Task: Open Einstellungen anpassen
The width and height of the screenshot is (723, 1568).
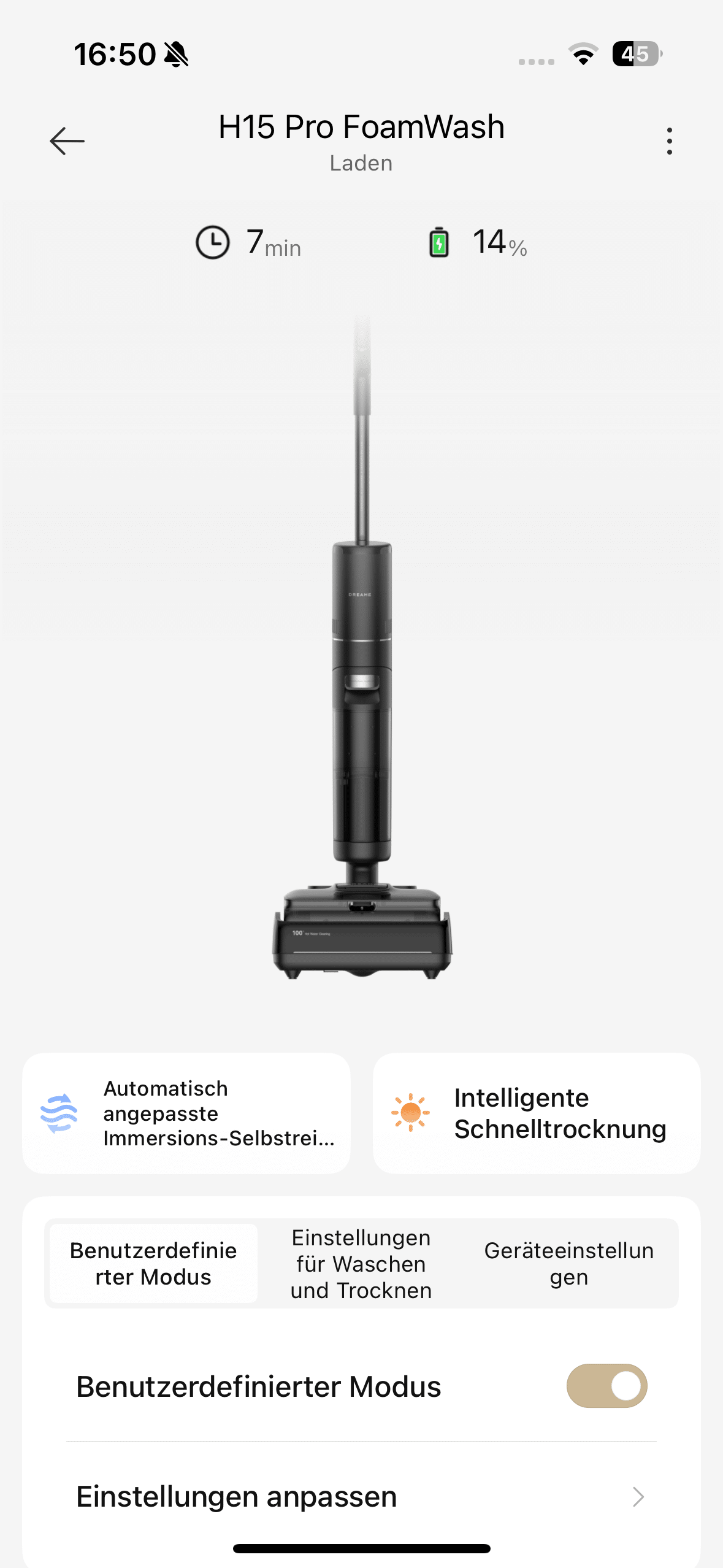Action: 361,1496
